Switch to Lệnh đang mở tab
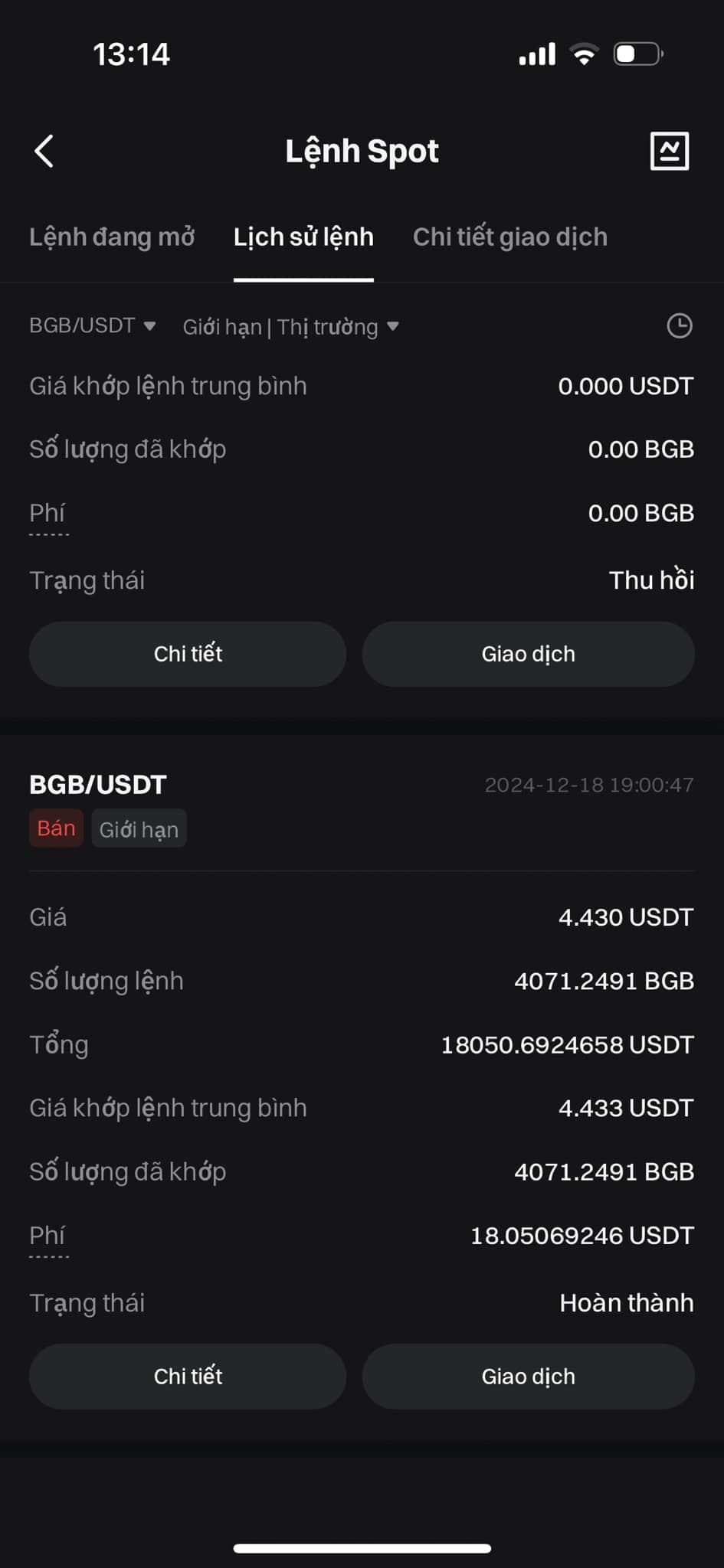The height and width of the screenshot is (1568, 724). [x=112, y=237]
